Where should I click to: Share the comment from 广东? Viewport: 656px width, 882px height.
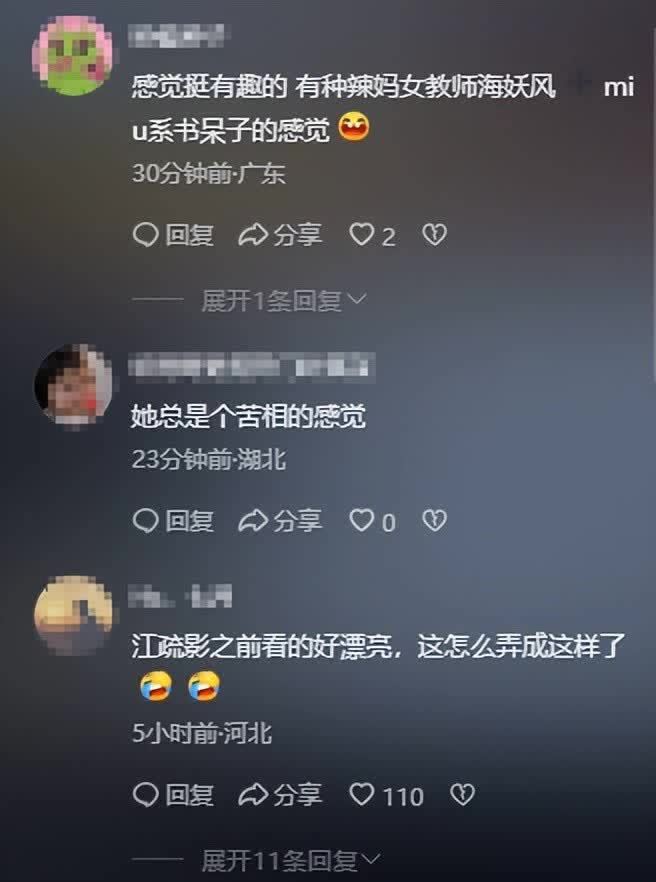coord(280,235)
